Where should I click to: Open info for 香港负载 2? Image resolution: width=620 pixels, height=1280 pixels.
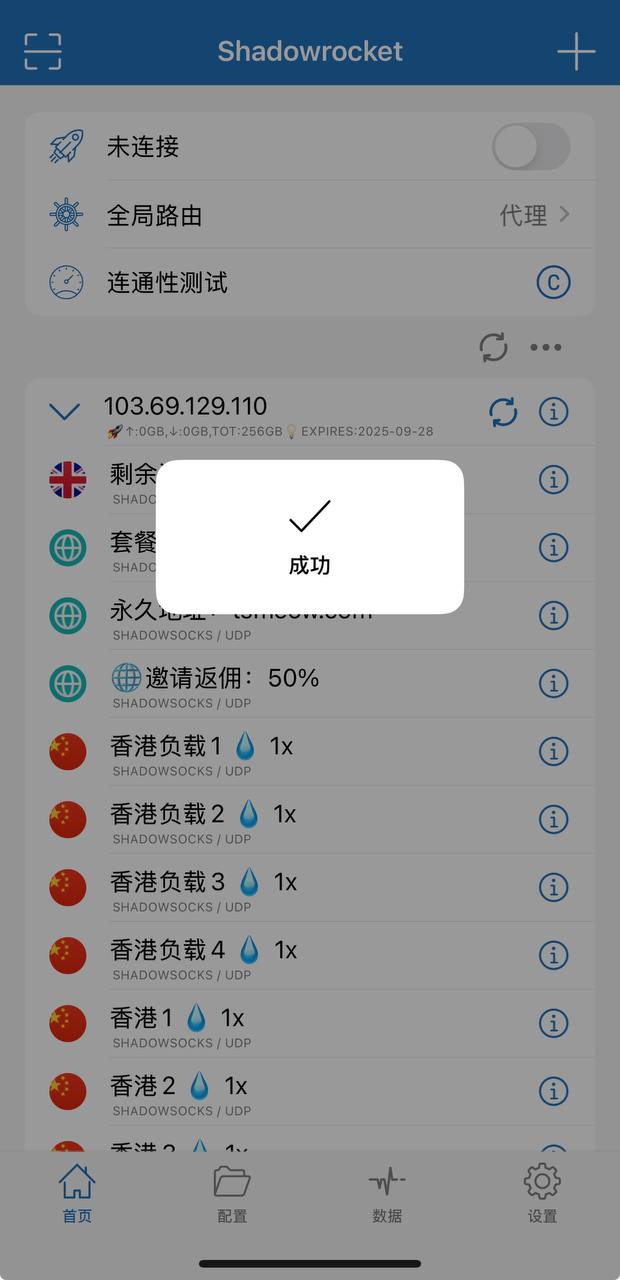[554, 819]
